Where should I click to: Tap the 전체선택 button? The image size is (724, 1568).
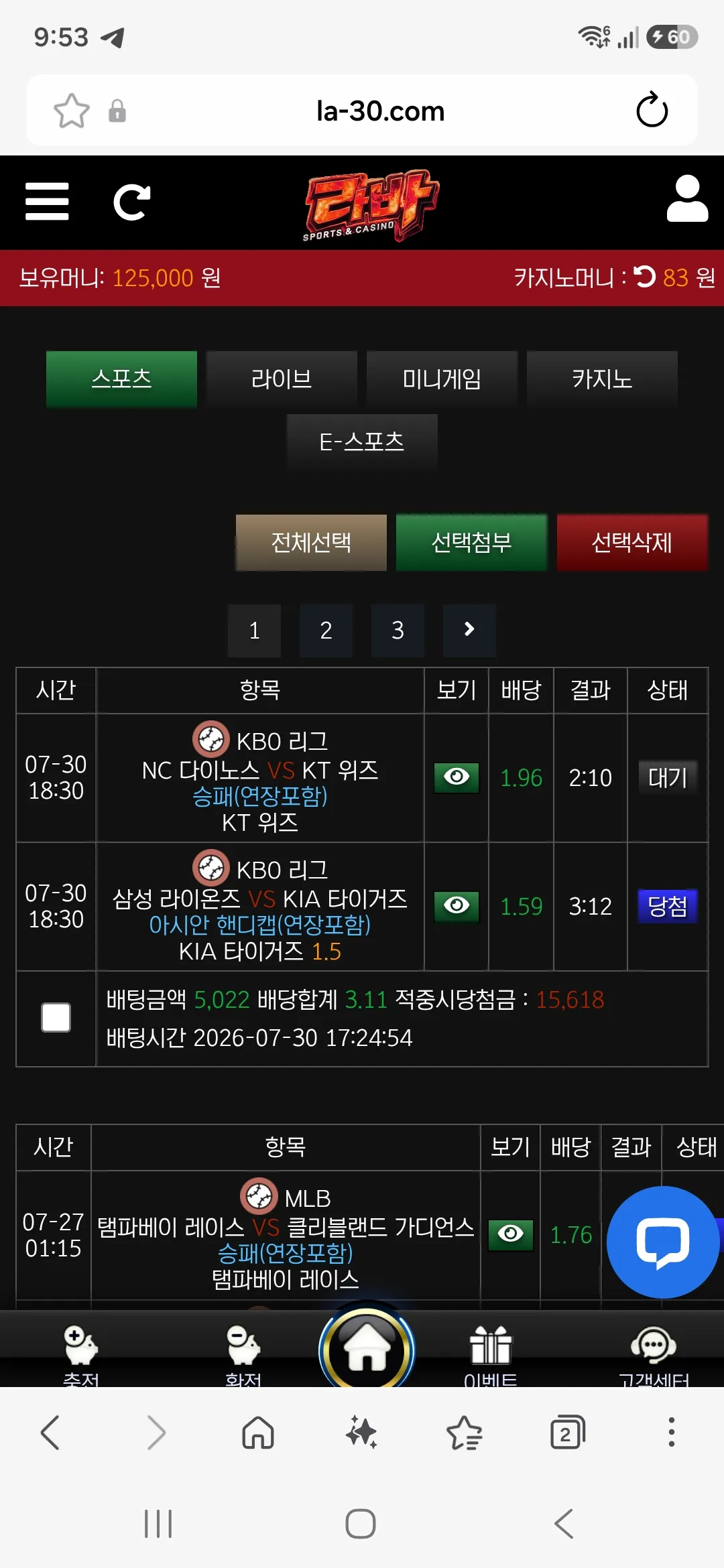point(311,543)
